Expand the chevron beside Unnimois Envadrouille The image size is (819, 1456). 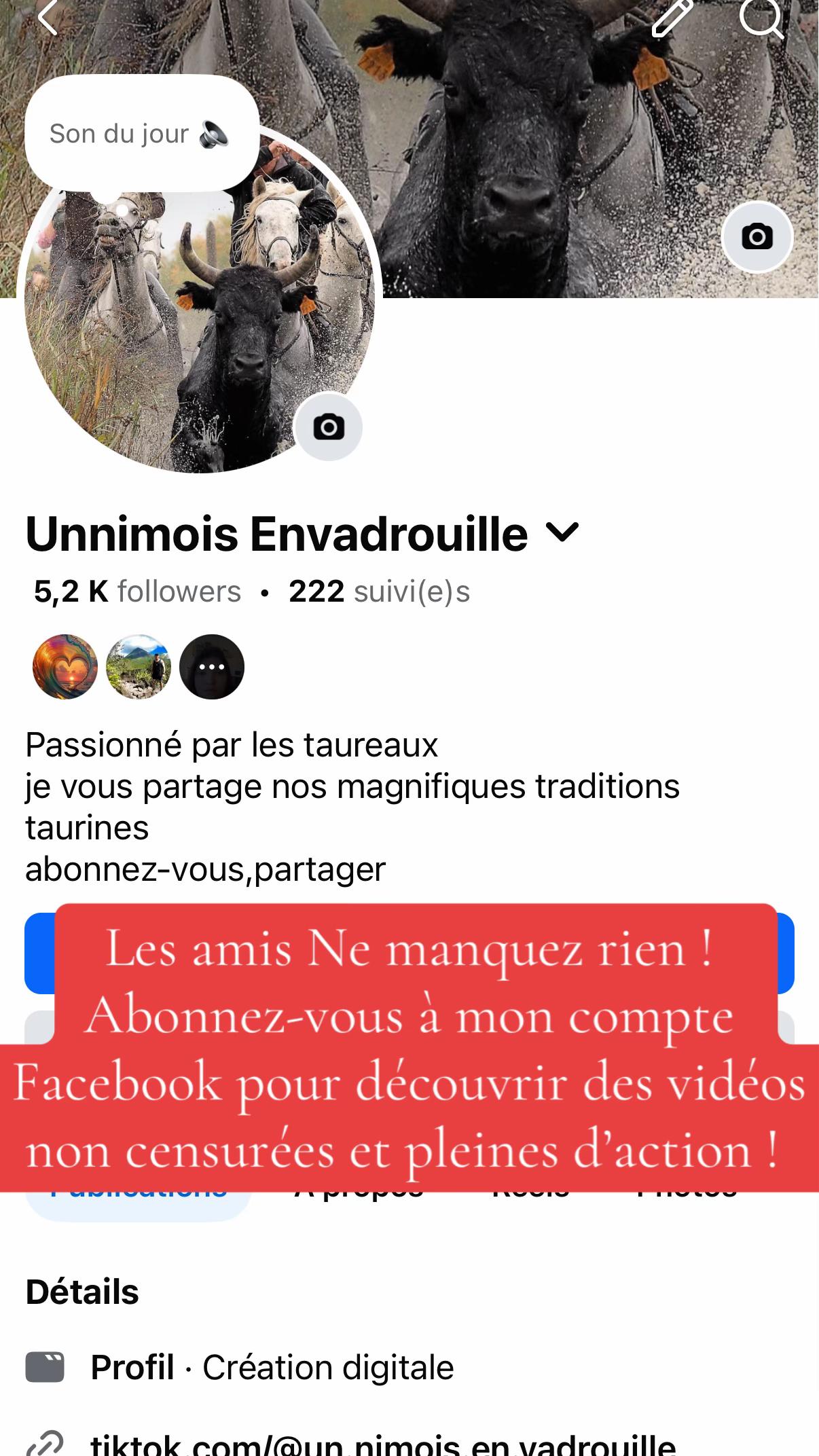[x=562, y=533]
